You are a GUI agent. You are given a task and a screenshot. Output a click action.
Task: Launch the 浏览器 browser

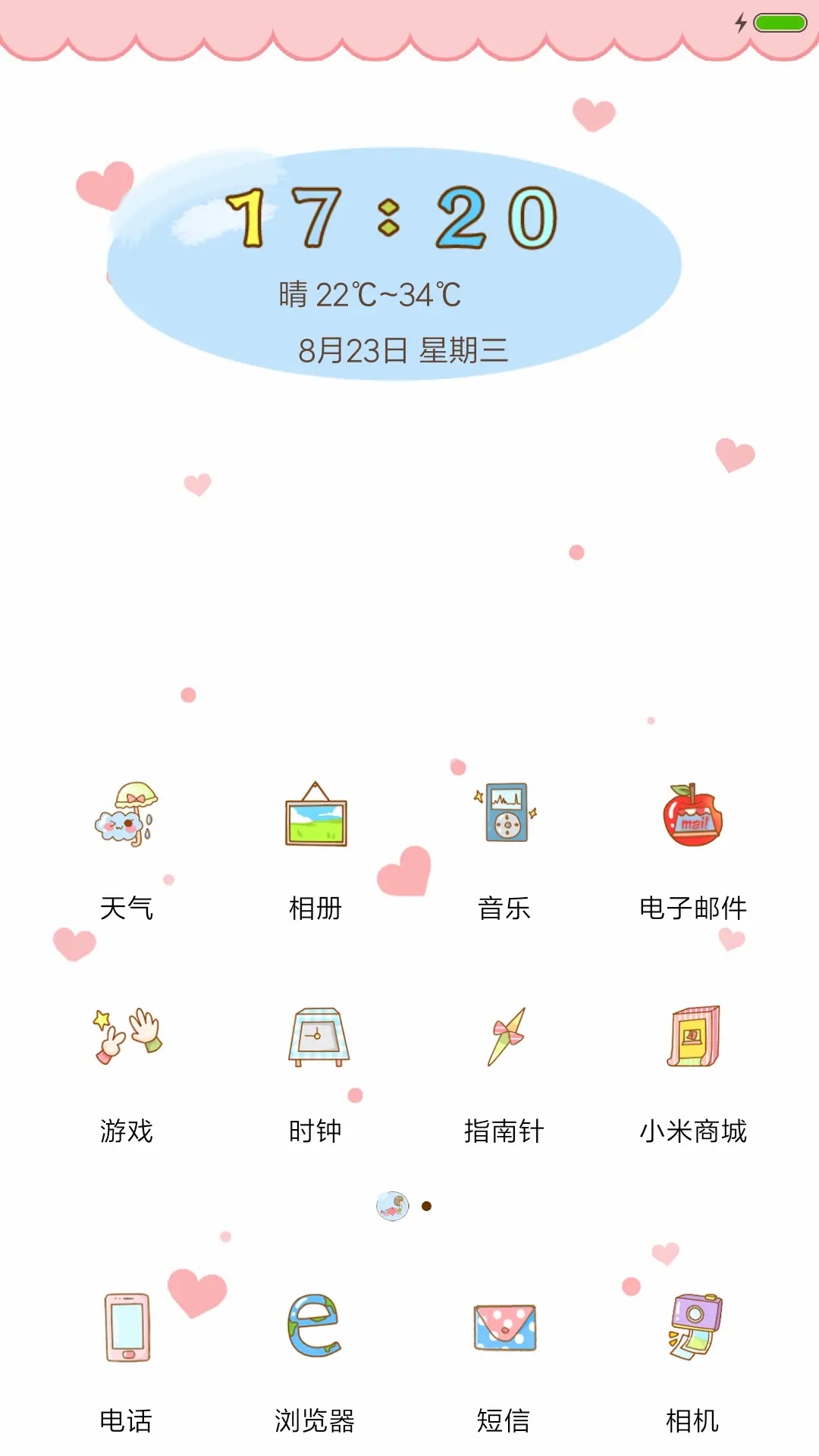pos(315,1327)
